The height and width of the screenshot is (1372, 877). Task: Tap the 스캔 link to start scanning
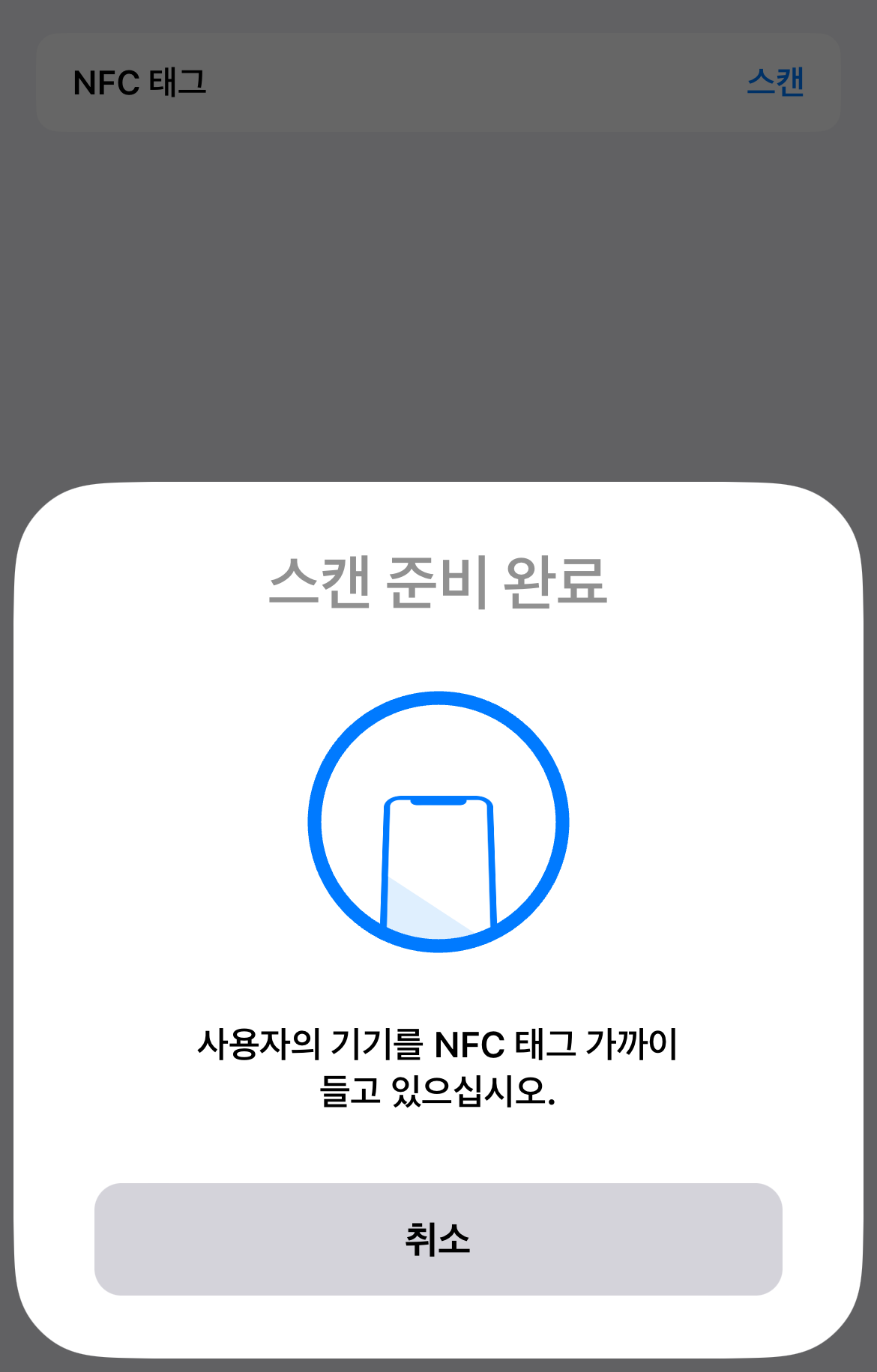click(776, 84)
